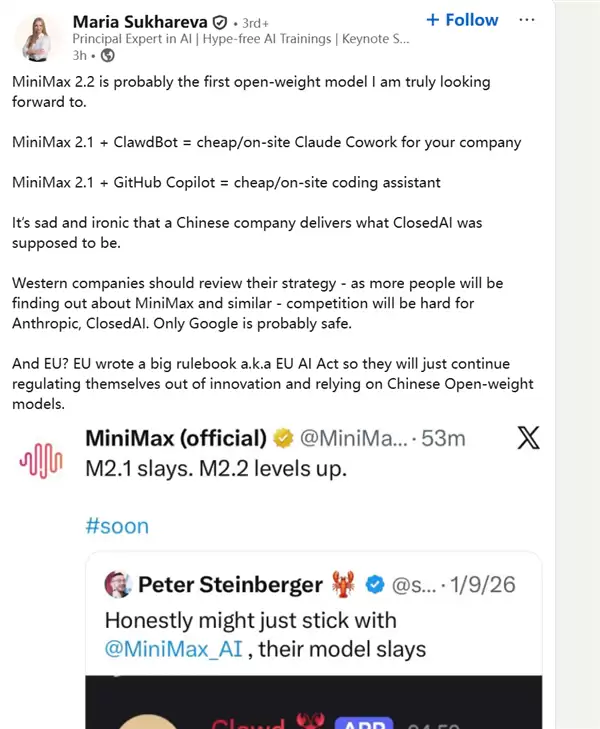The image size is (600, 729).
Task: Follow Maria Sukhareva
Action: point(461,20)
